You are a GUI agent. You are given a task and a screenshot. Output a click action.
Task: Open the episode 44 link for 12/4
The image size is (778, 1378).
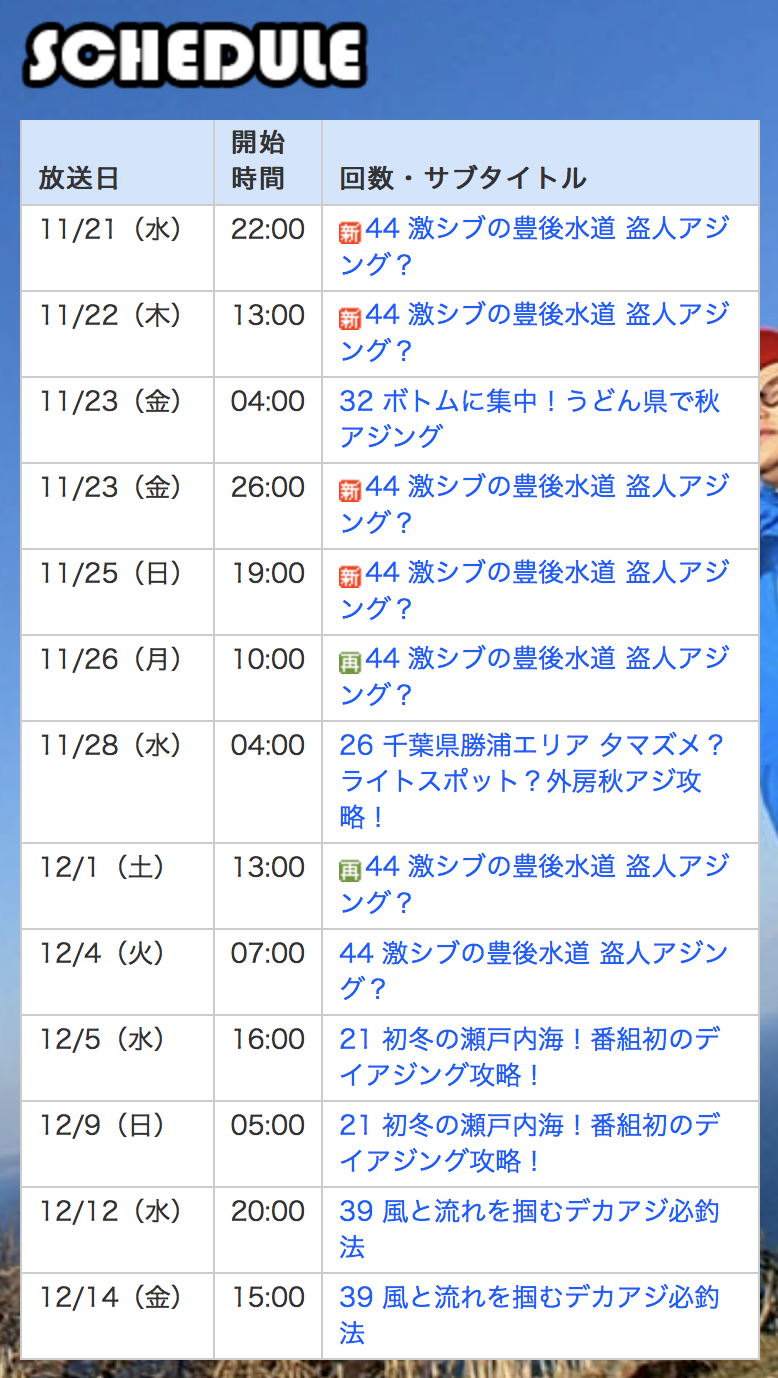[534, 971]
